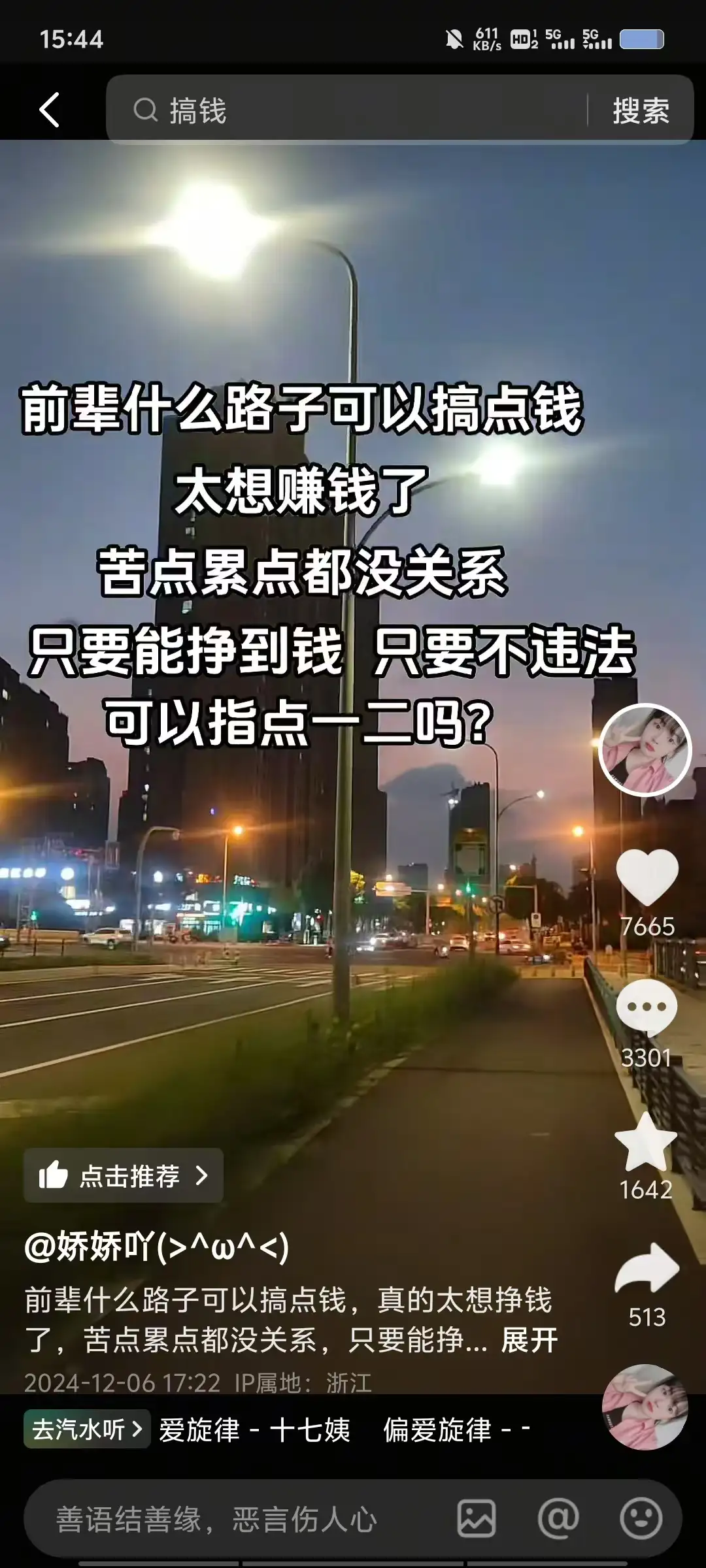Like this video with the heart icon
706x1568 pixels.
pos(647,877)
